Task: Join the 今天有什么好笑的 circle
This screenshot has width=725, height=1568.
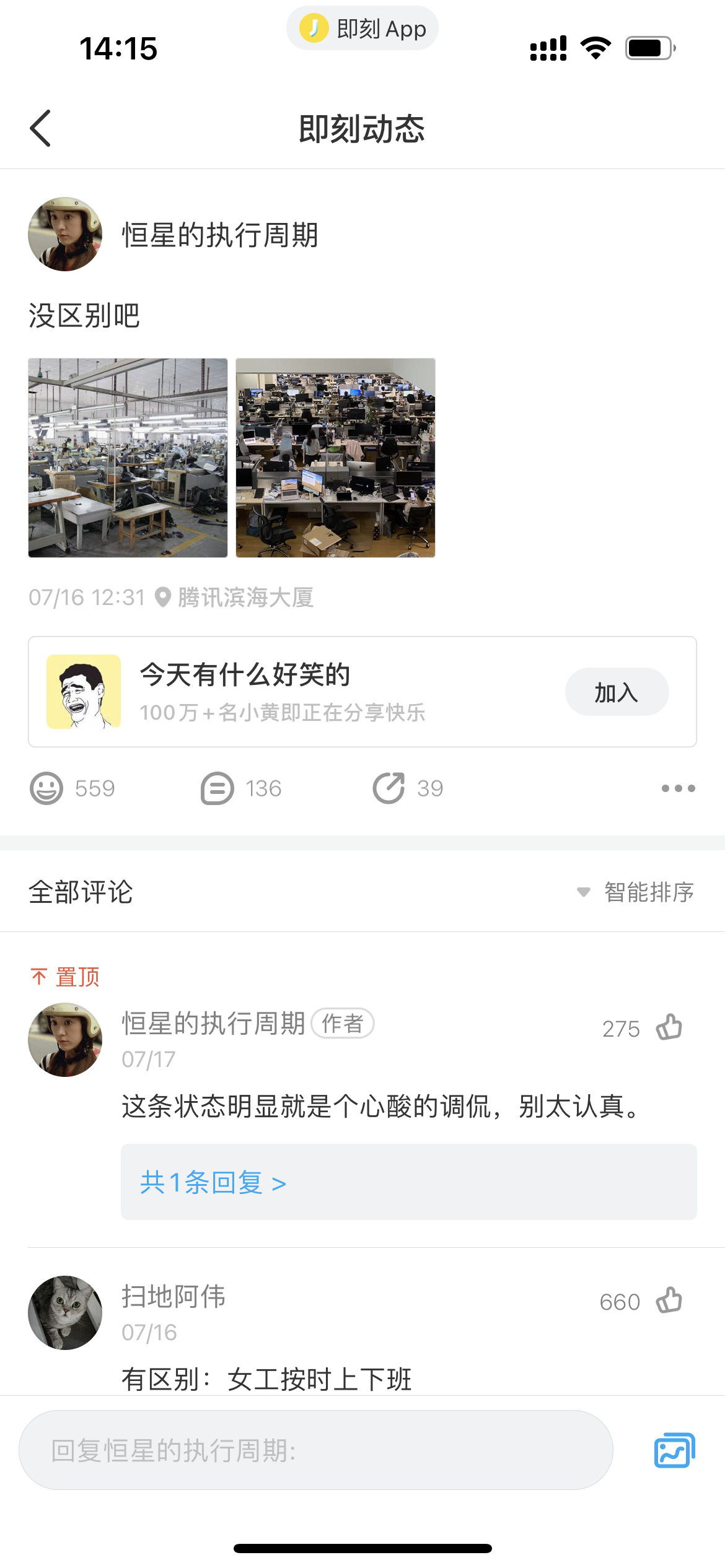Action: pyautogui.click(x=617, y=692)
